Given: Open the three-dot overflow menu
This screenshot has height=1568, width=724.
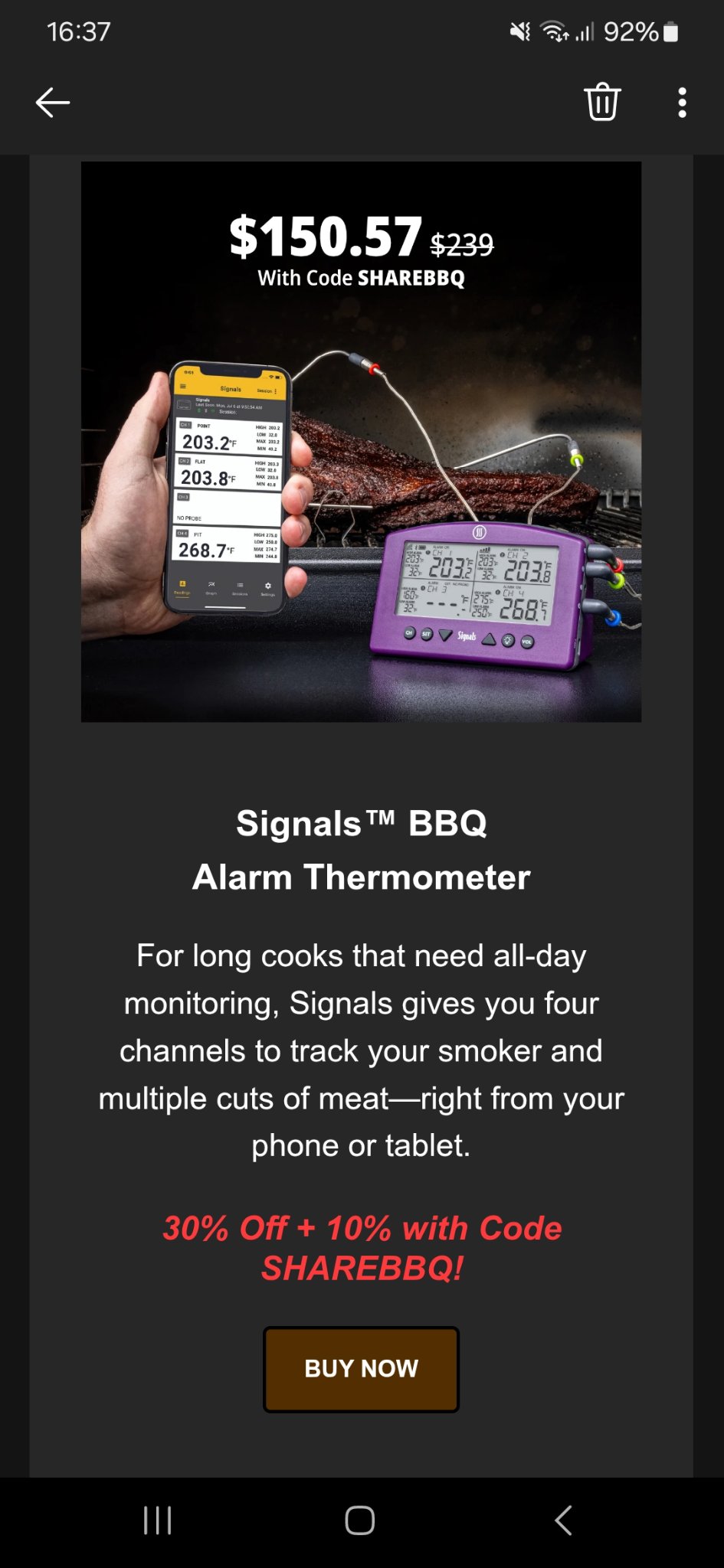Looking at the screenshot, I should [682, 103].
